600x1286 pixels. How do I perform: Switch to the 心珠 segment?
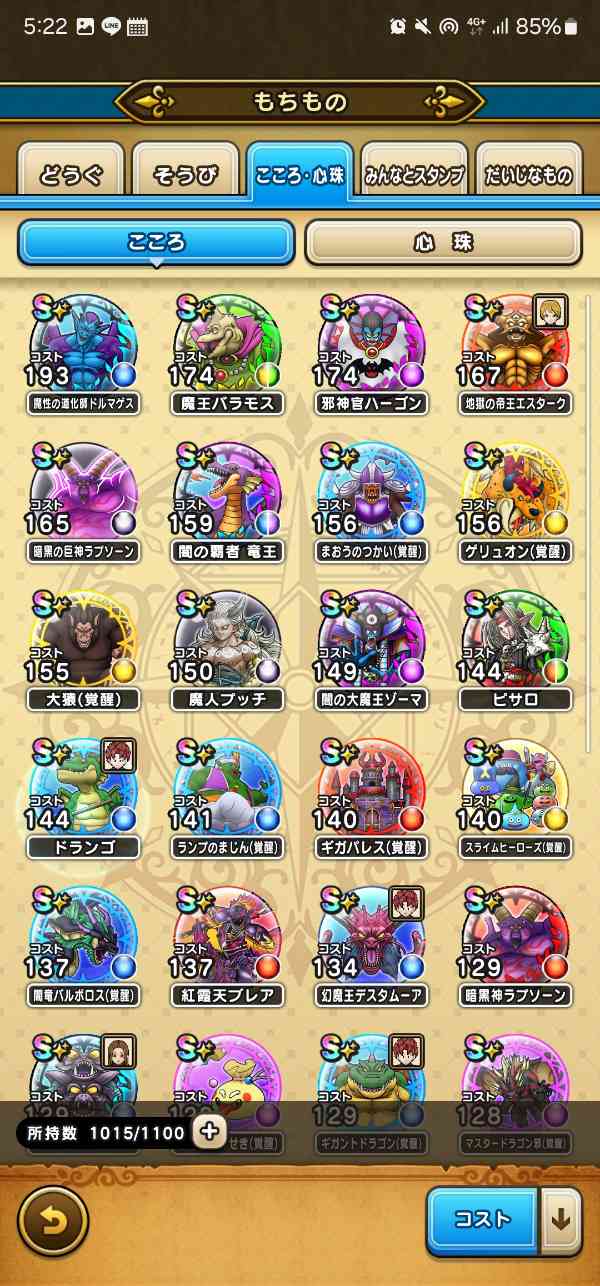[x=443, y=242]
